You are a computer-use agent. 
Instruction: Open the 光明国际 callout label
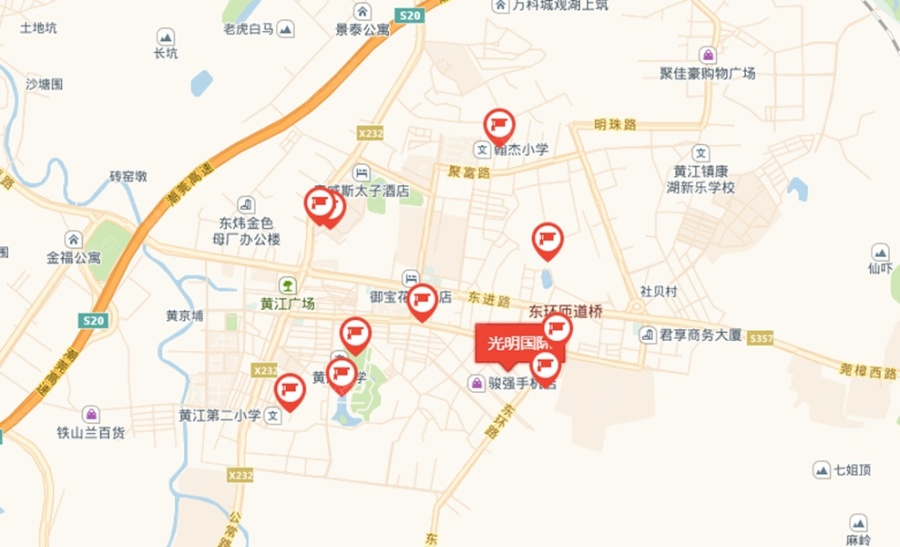tap(519, 344)
